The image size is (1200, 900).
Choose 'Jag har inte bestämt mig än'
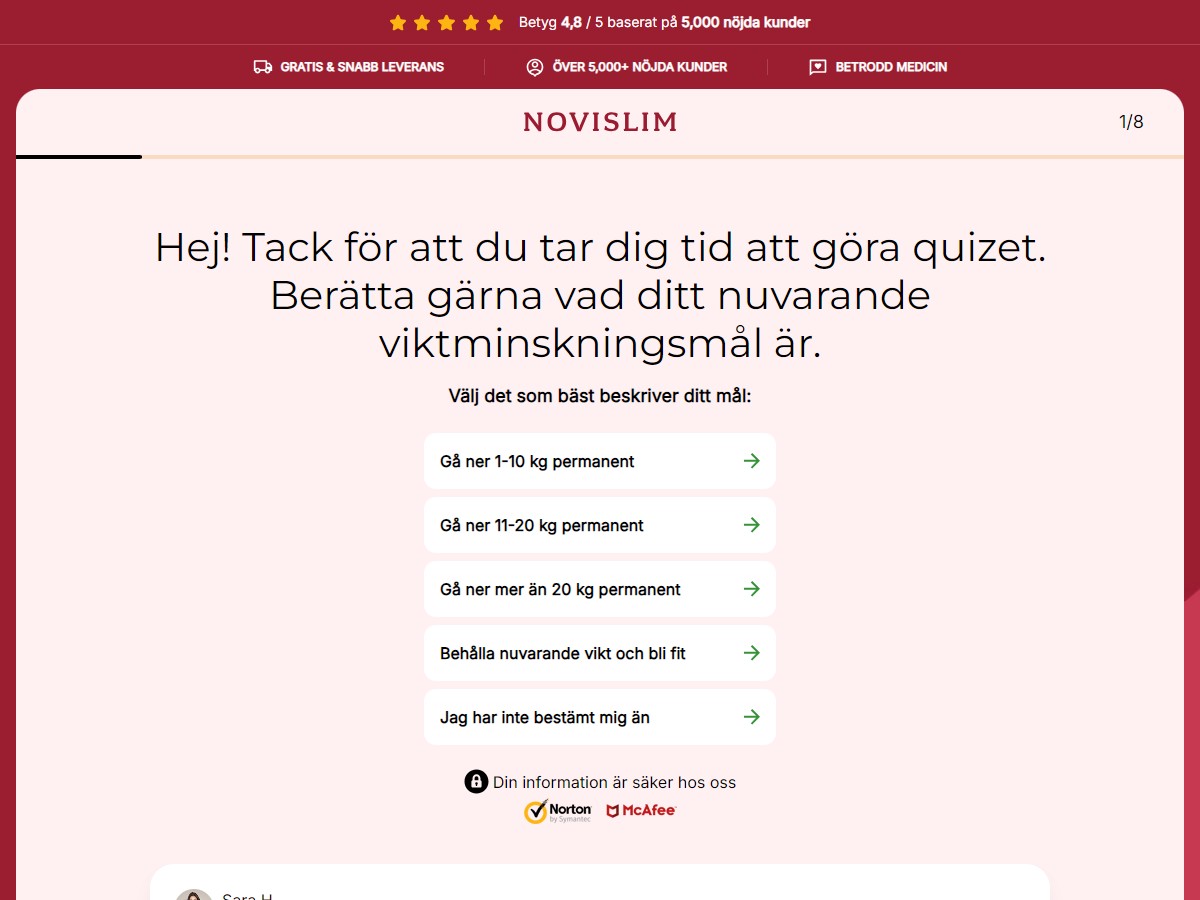point(599,717)
